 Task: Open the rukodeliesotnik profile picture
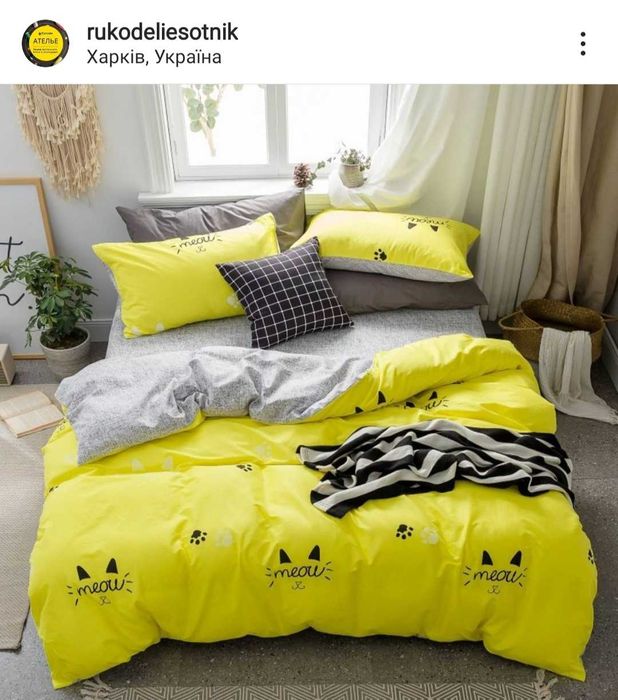(x=45, y=43)
